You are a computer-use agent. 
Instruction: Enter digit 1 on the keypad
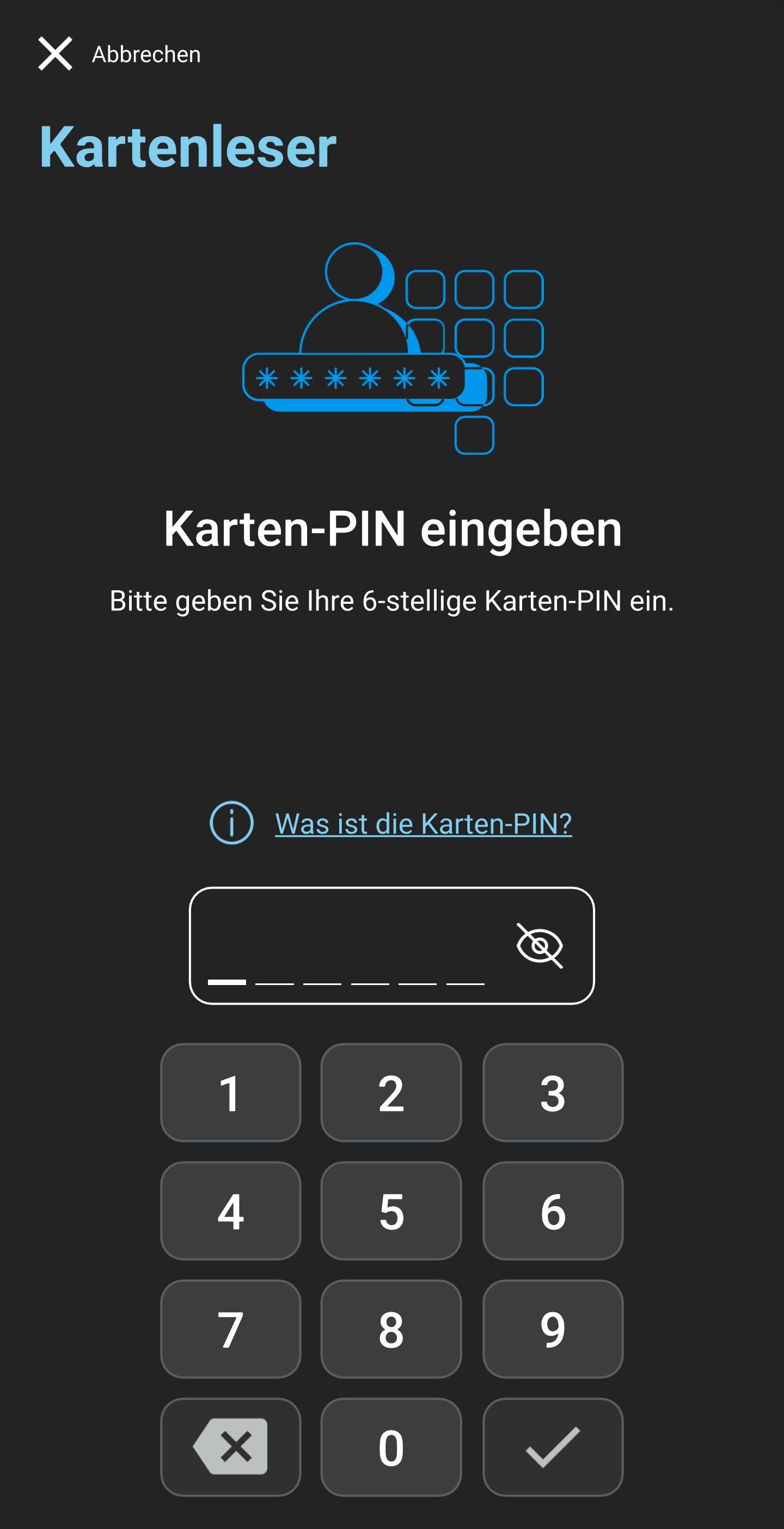(230, 1093)
